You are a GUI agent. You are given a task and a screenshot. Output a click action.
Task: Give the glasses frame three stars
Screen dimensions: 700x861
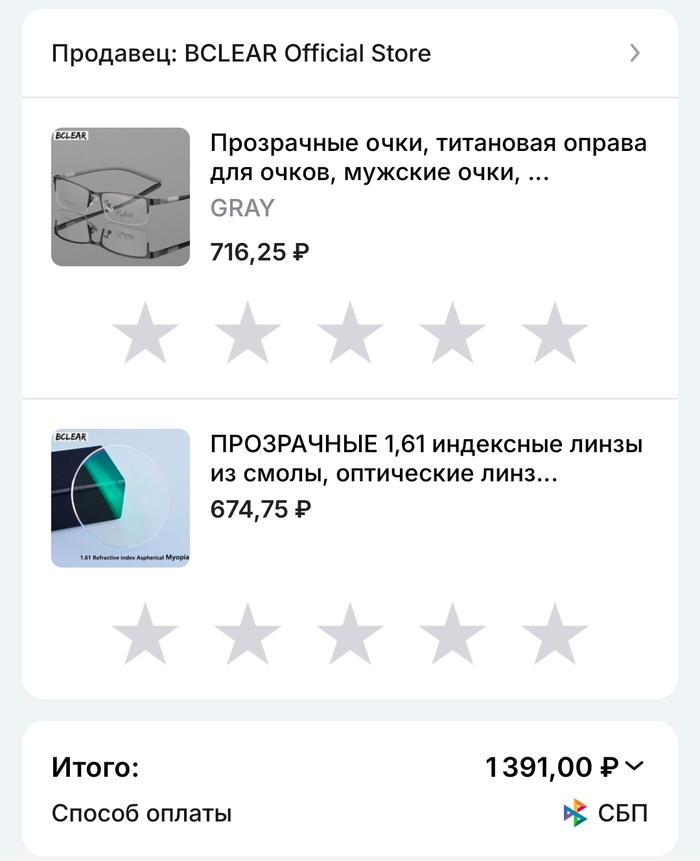coord(350,333)
